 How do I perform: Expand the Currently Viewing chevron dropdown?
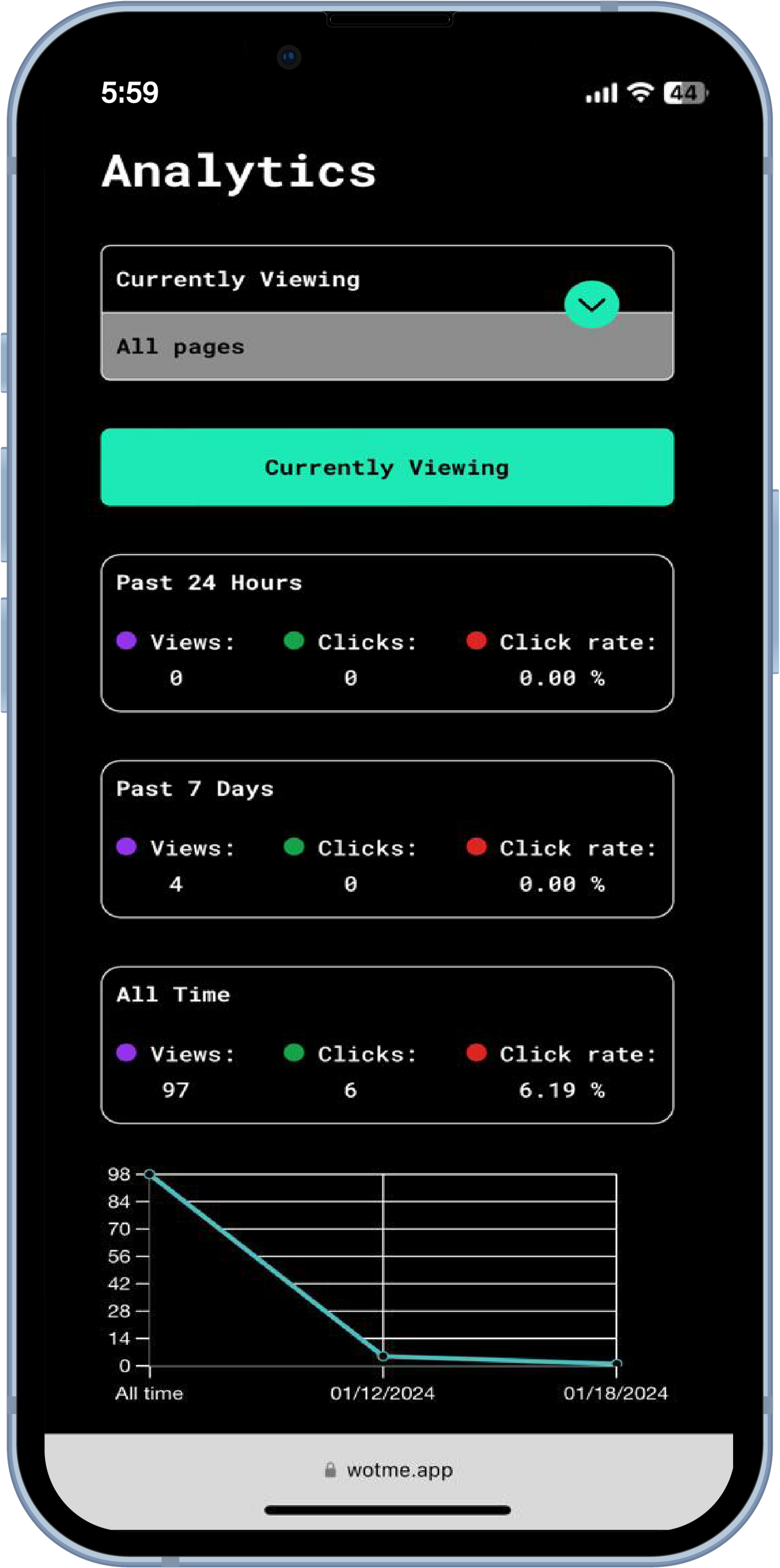click(x=591, y=304)
